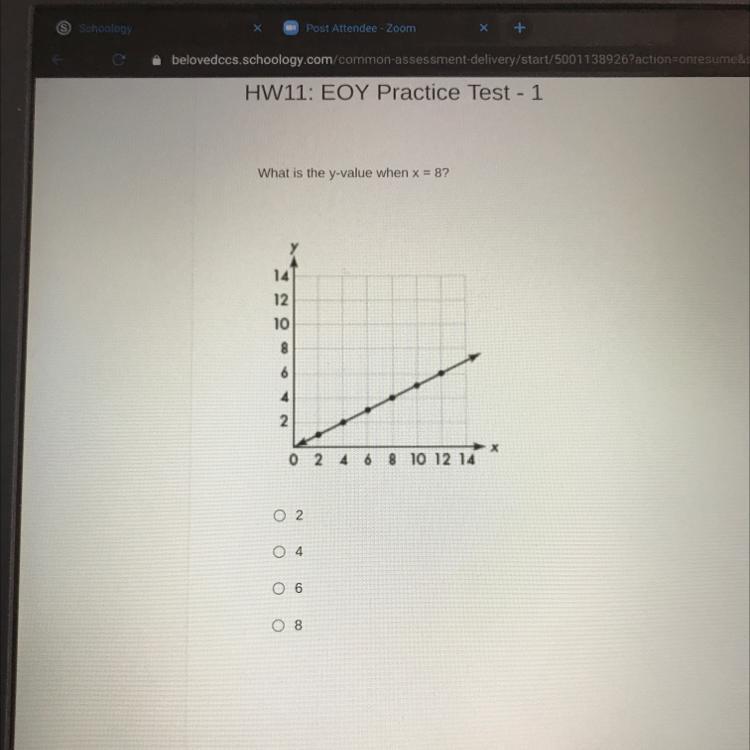Choose the answer 4
Screen dimensions: 750x750
click(277, 552)
